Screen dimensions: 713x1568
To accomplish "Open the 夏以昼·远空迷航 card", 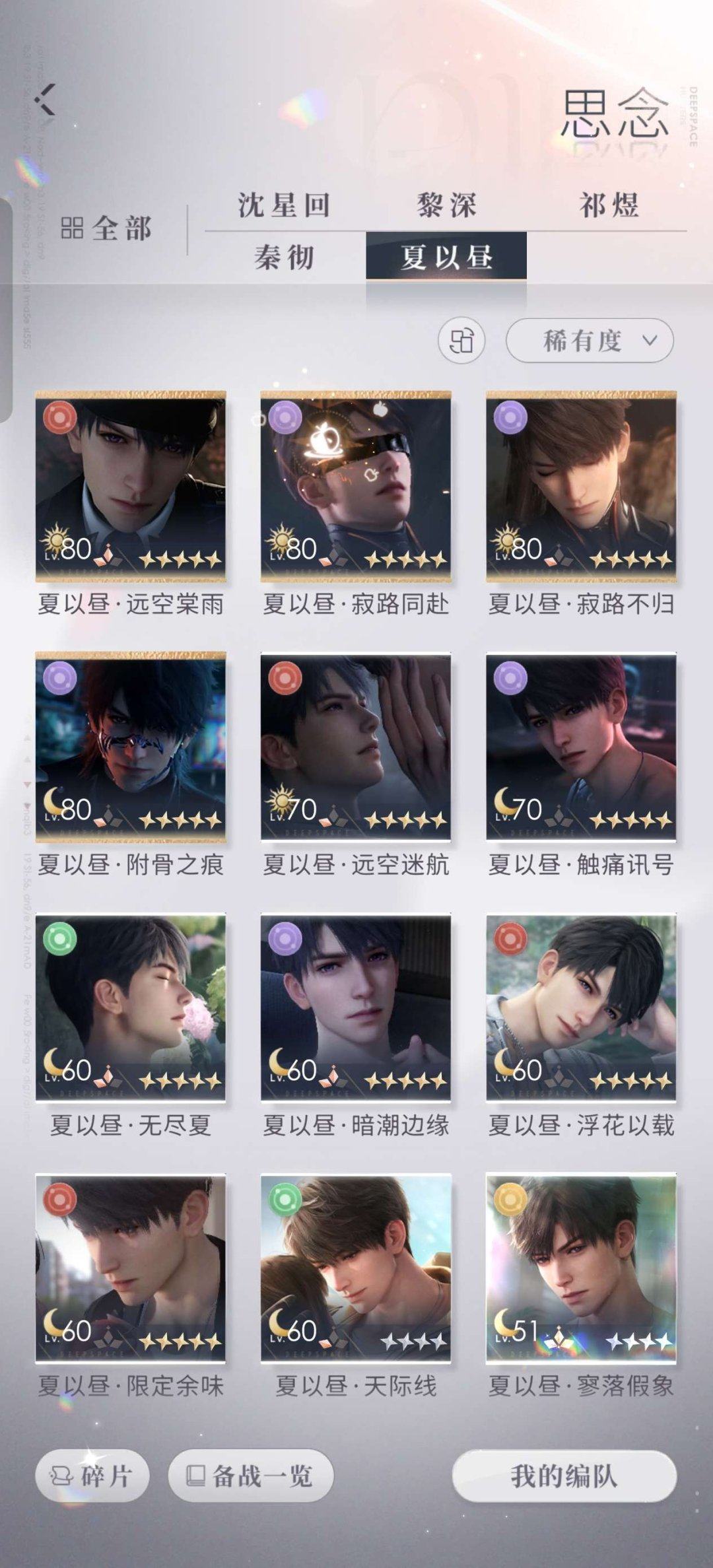I will pyautogui.click(x=356, y=747).
